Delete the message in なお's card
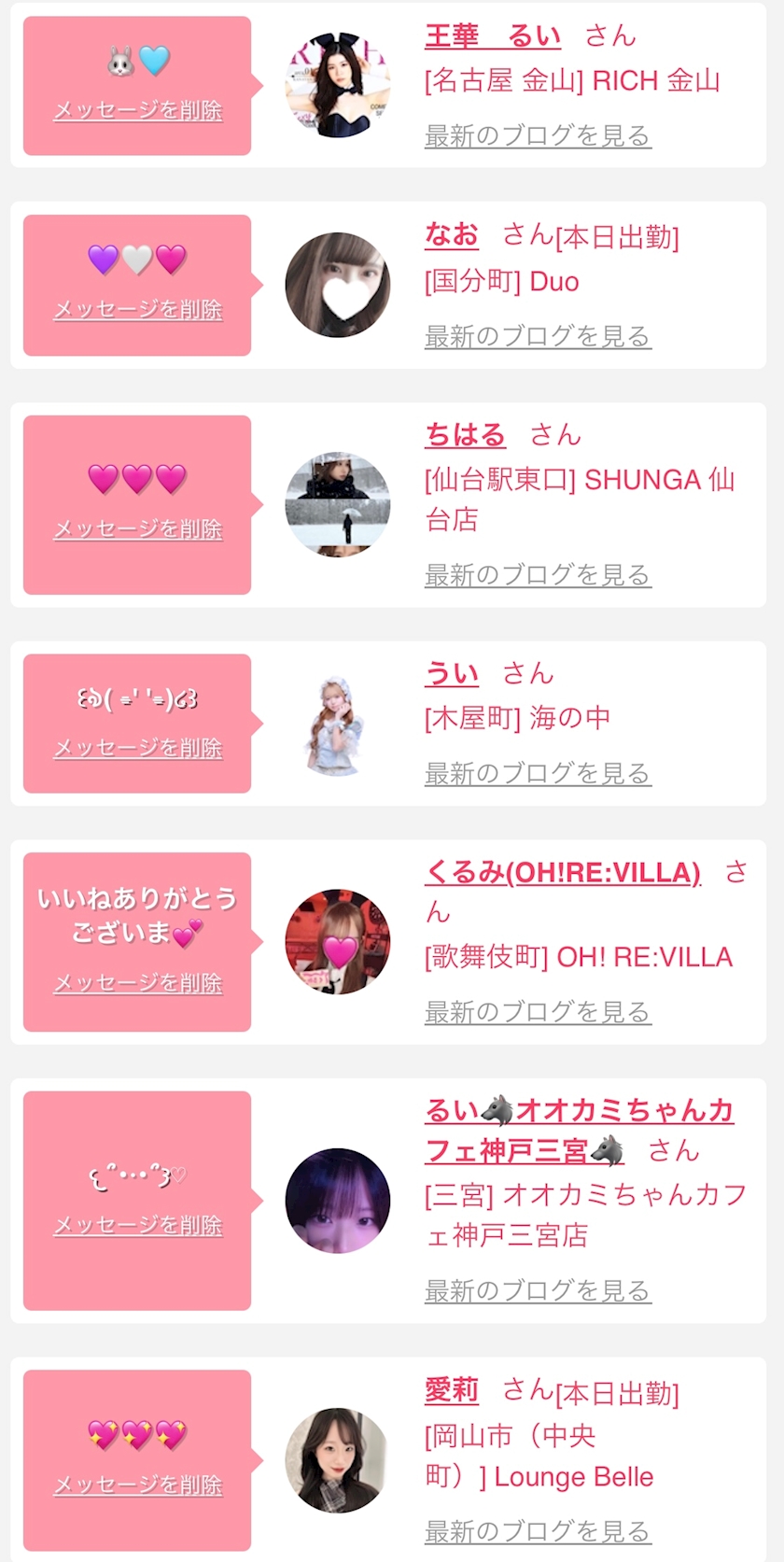Screen dimensions: 784x1562 [x=138, y=309]
